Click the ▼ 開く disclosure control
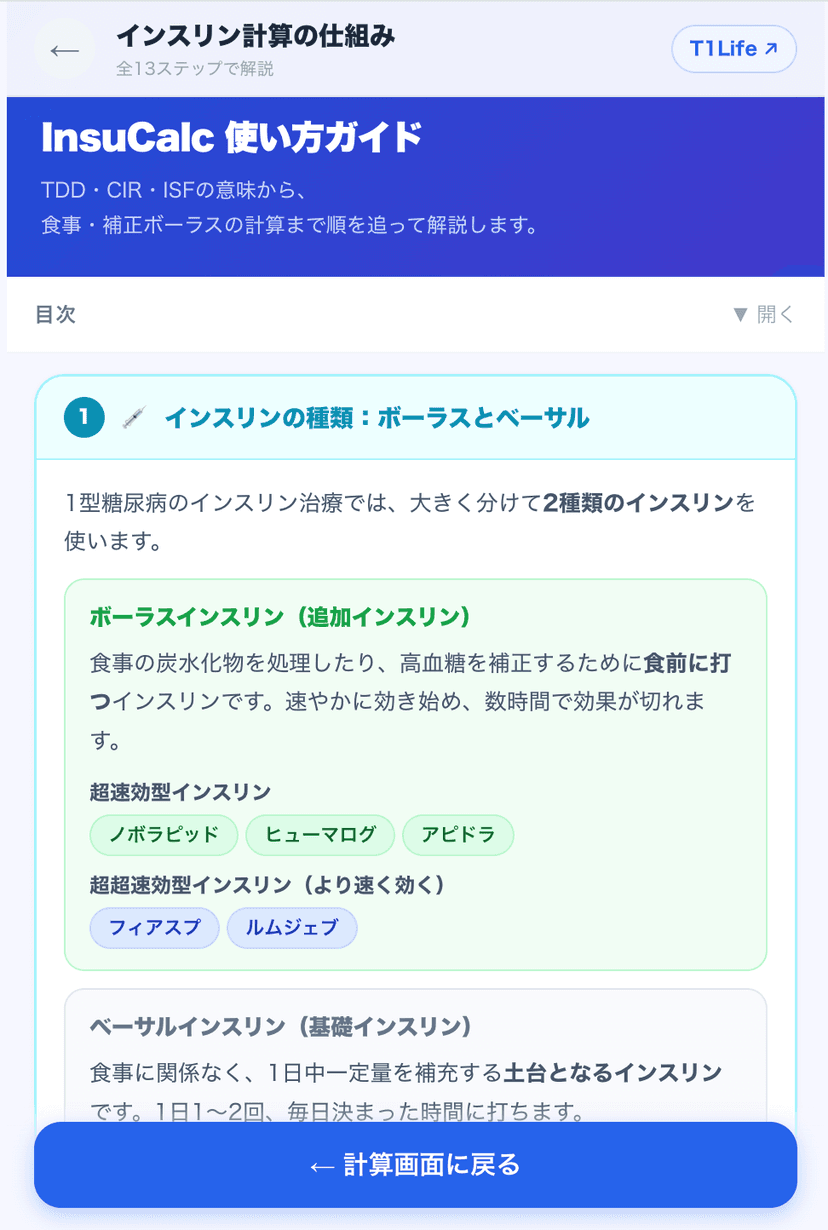Image resolution: width=828 pixels, height=1230 pixels. 763,314
